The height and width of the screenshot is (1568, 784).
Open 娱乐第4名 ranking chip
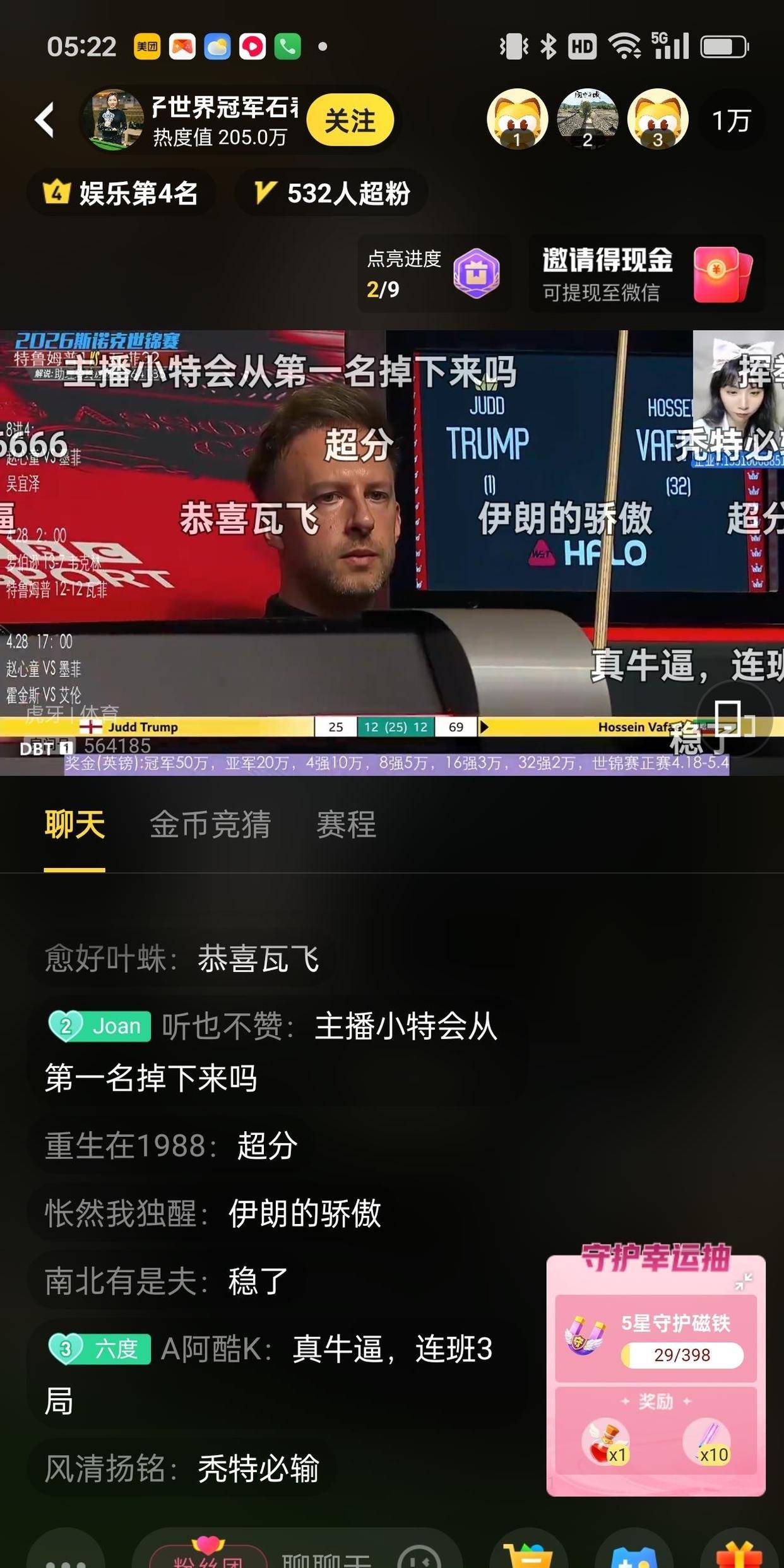[121, 193]
